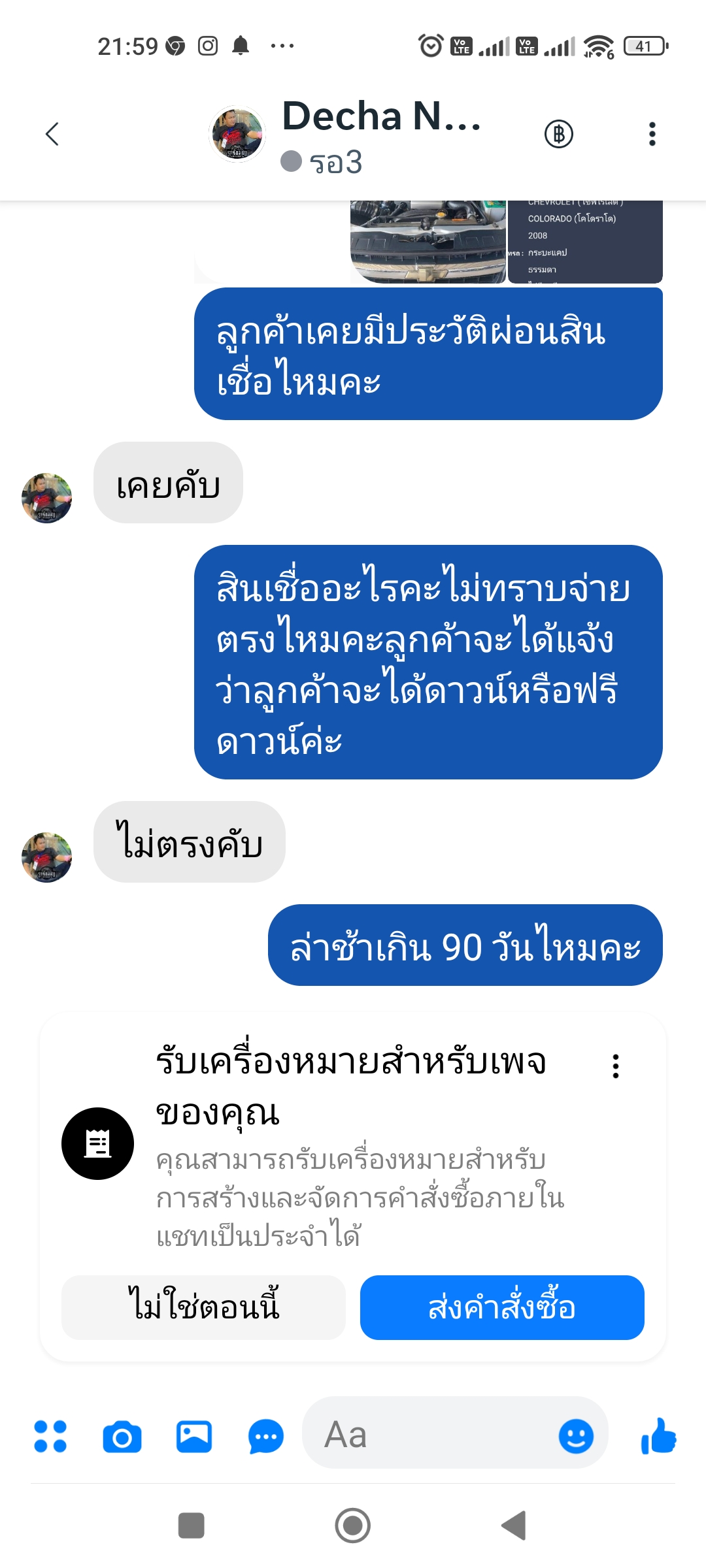The width and height of the screenshot is (706, 1568).
Task: Open options on the order badge card
Action: (x=615, y=1066)
